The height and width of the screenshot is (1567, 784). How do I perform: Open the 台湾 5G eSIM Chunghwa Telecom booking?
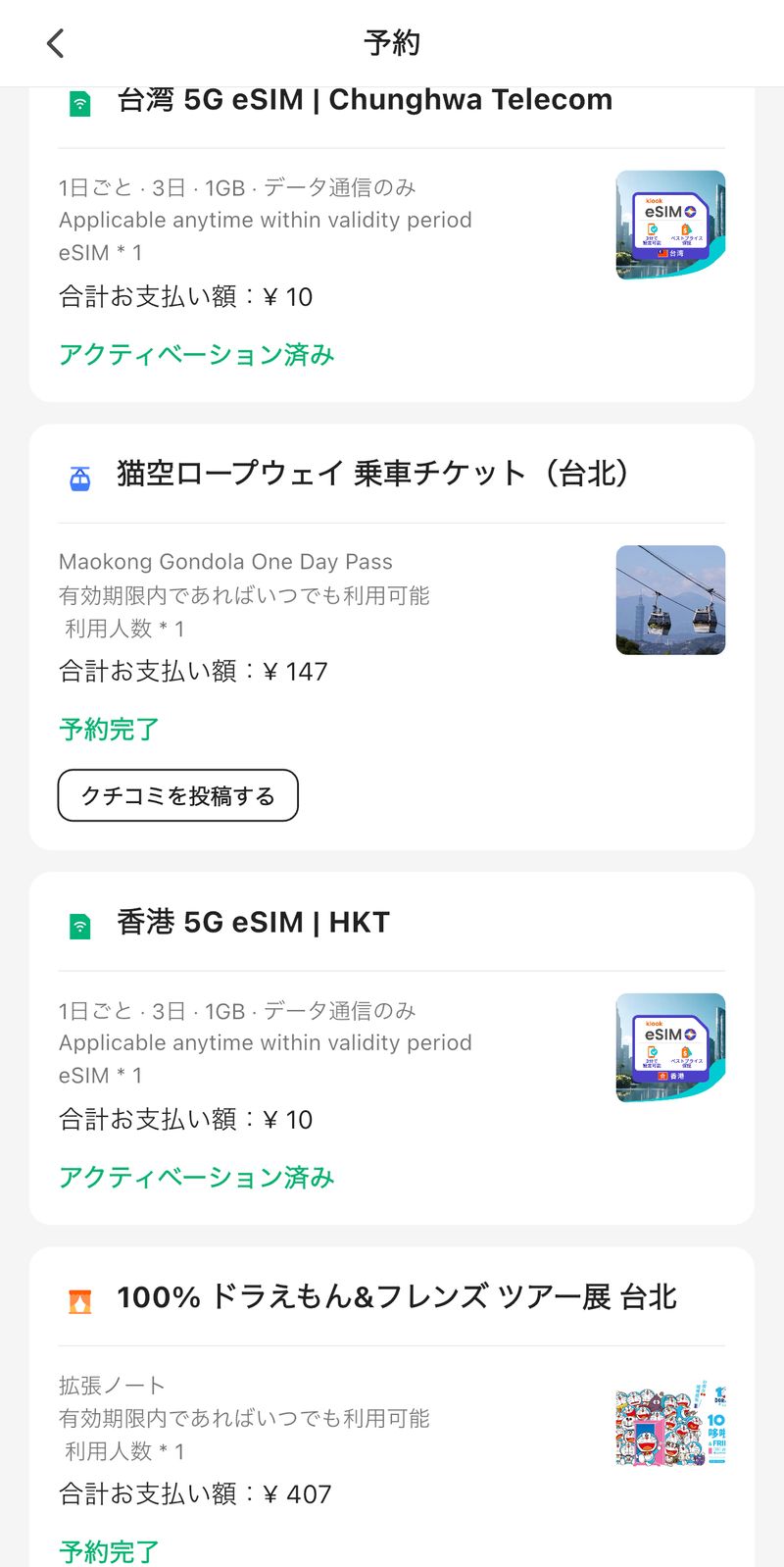coord(365,101)
